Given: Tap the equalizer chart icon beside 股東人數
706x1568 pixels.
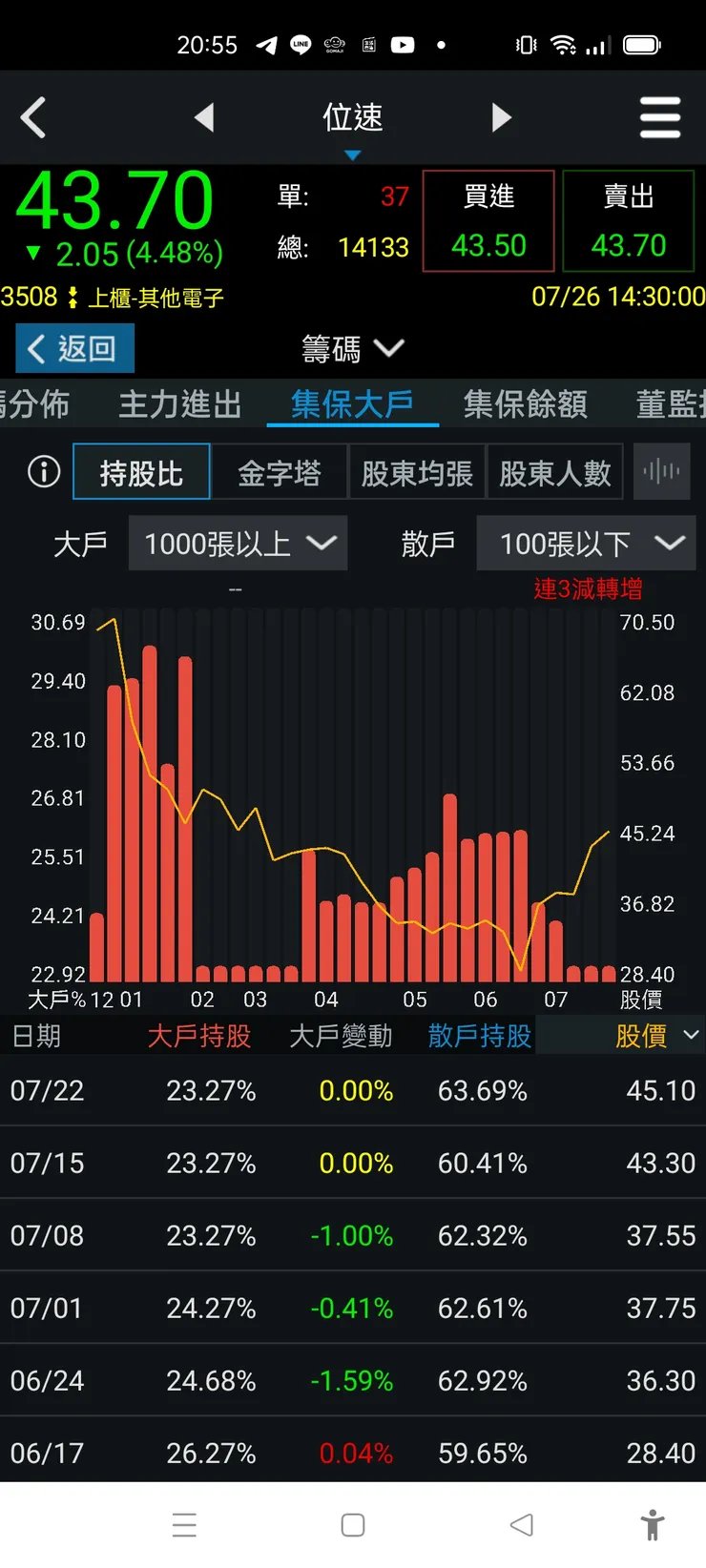Looking at the screenshot, I should (x=662, y=471).
